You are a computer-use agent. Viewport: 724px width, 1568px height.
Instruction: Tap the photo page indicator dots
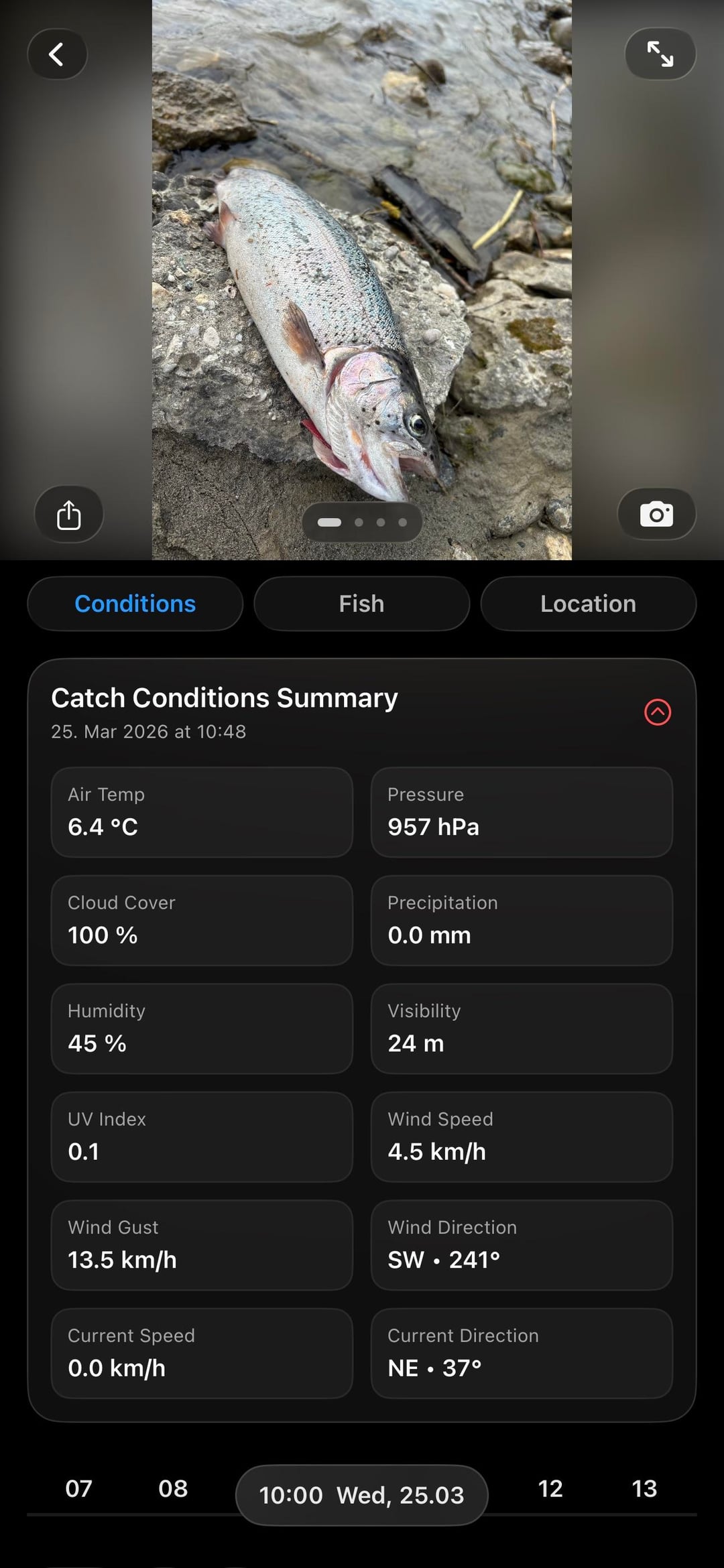click(362, 523)
